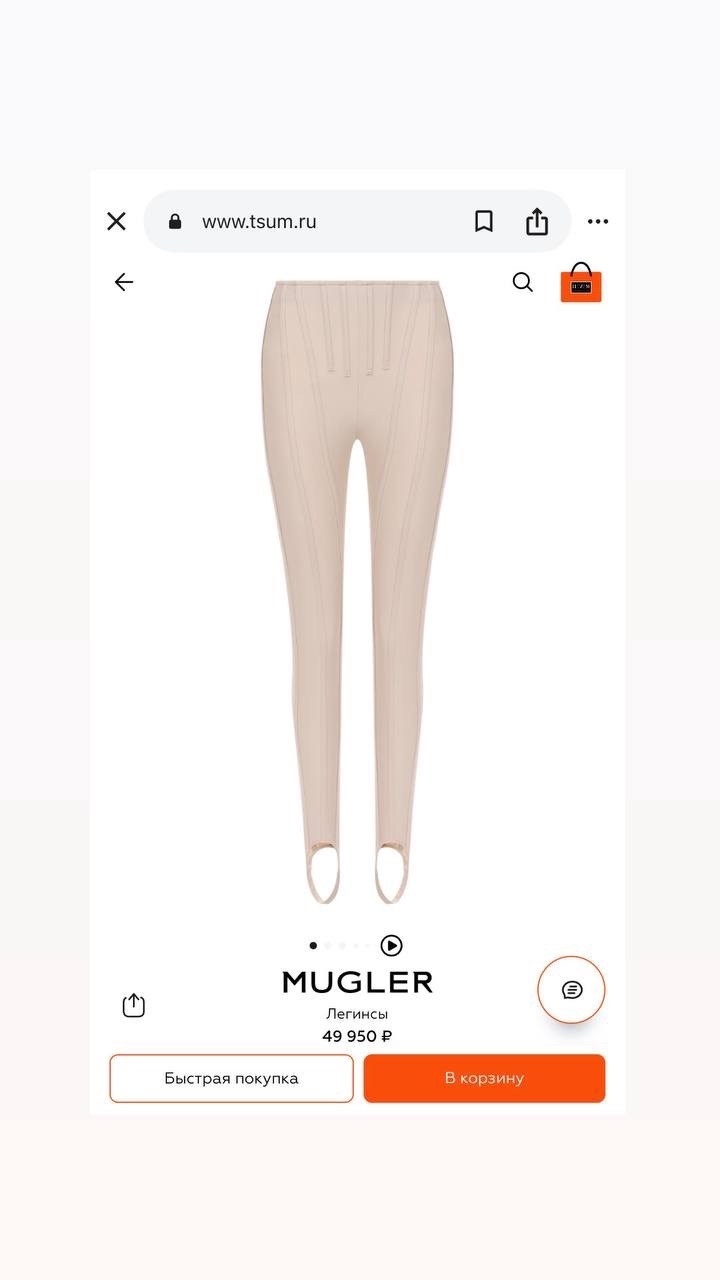Tap Быстрая покупка button
The width and height of the screenshot is (720, 1280).
[231, 1078]
